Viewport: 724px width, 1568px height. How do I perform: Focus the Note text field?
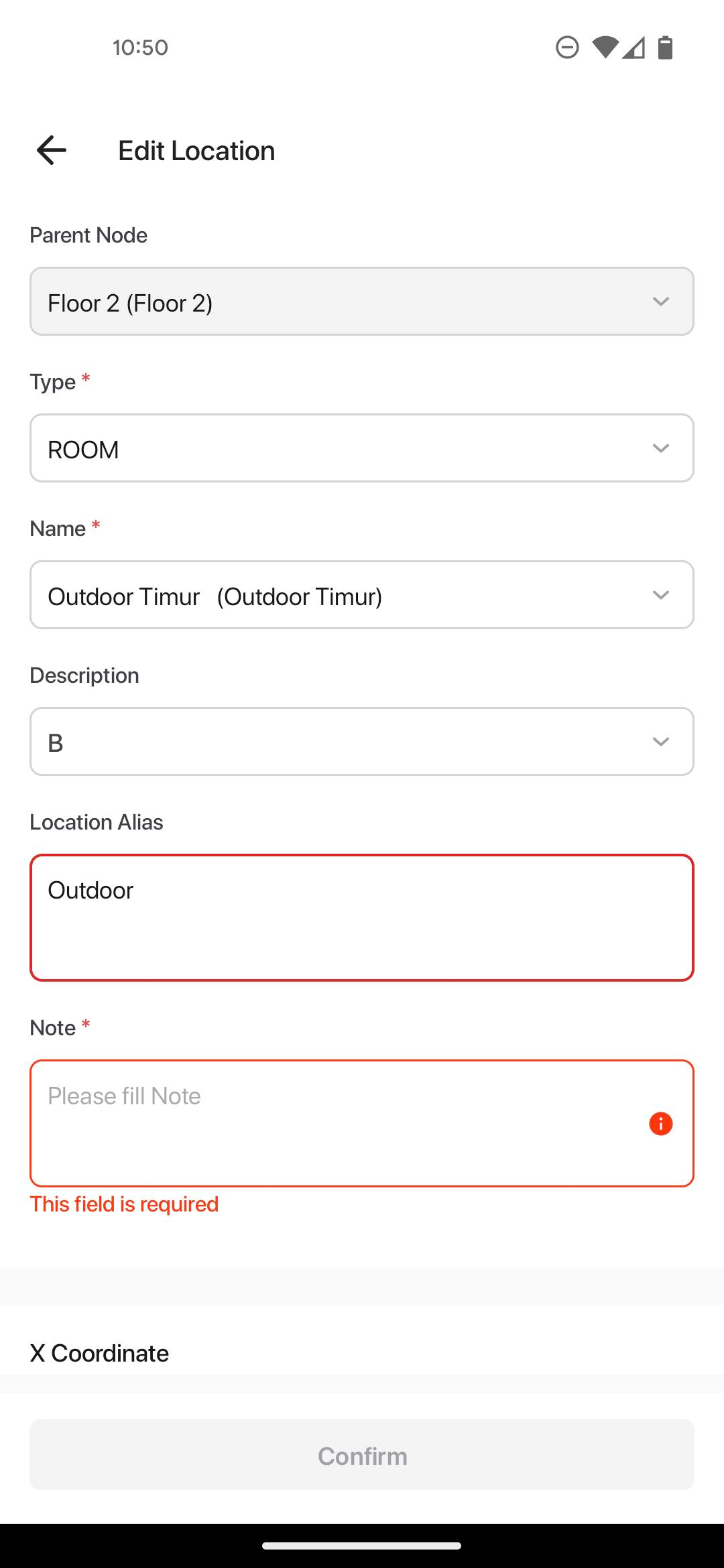(362, 1124)
